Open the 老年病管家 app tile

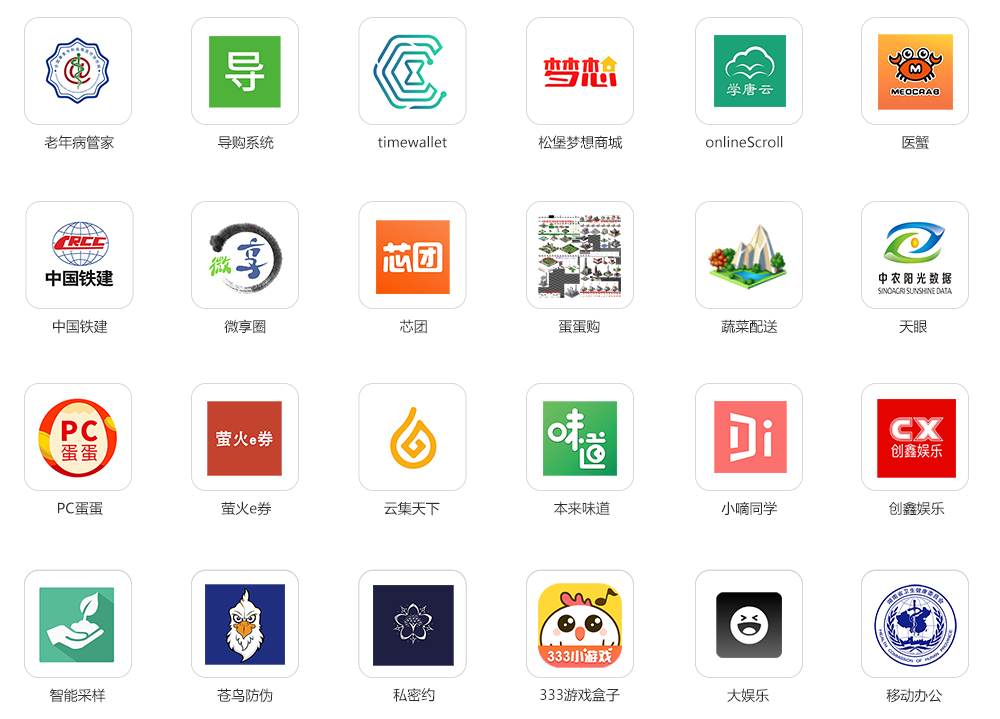pyautogui.click(x=78, y=71)
